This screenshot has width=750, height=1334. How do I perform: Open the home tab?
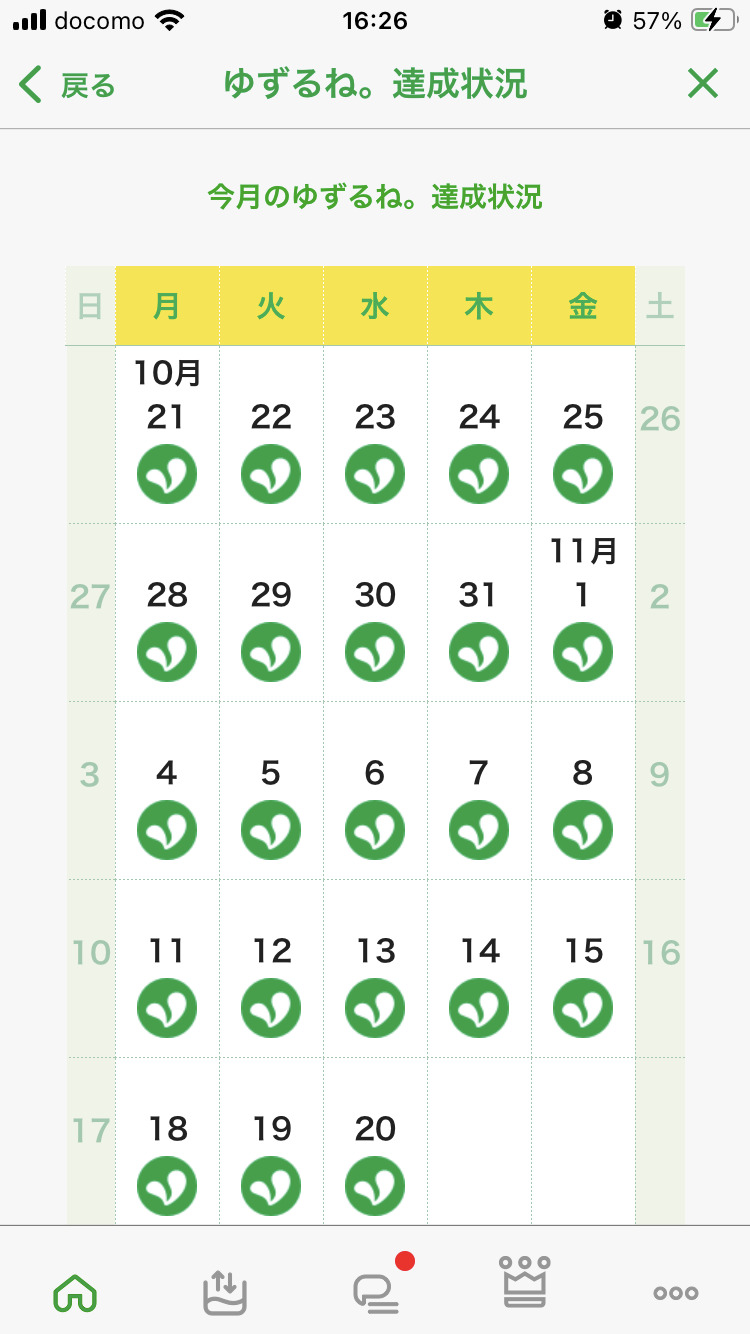coord(75,1293)
